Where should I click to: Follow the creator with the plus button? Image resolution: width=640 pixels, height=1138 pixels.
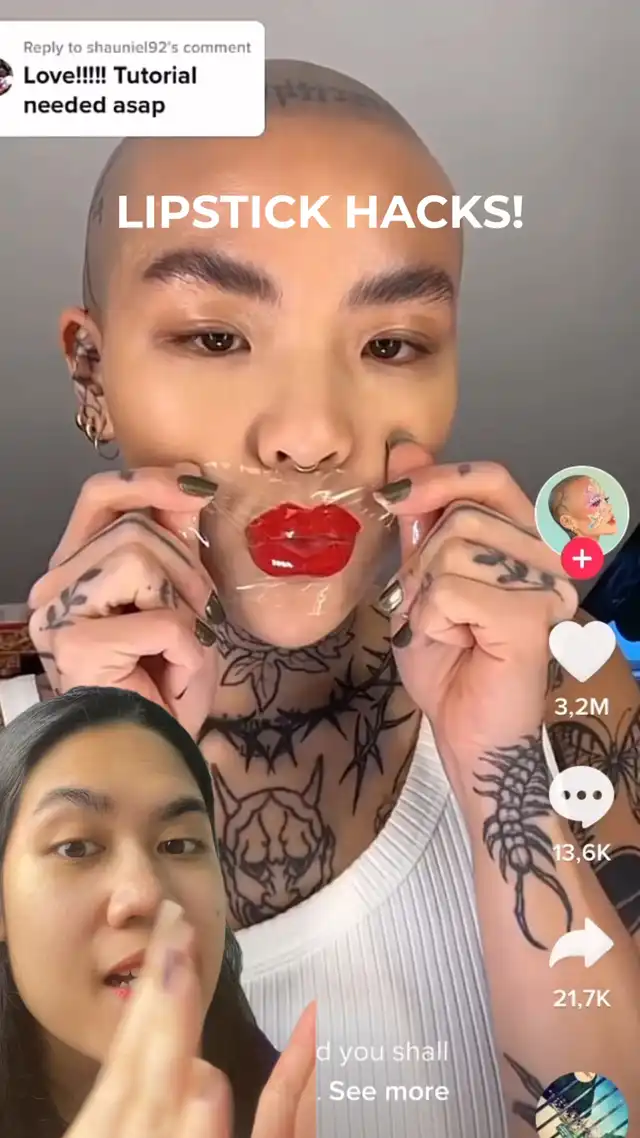(582, 559)
